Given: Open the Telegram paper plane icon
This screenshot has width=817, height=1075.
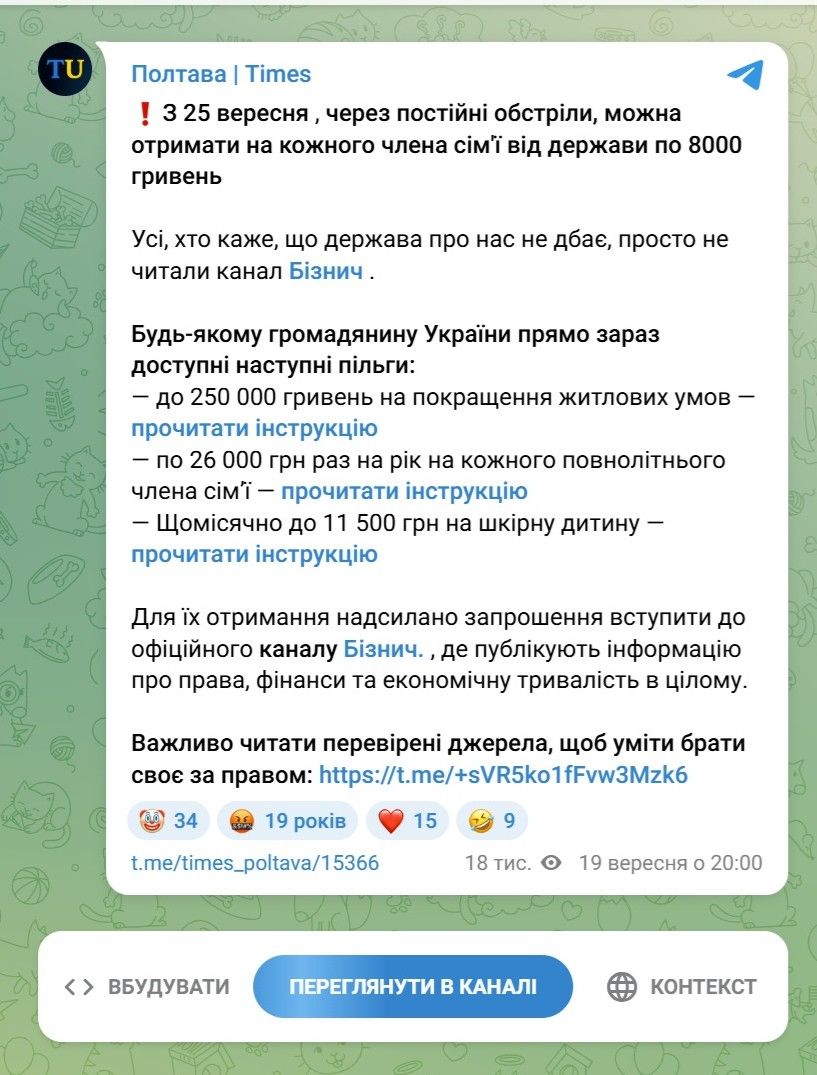Looking at the screenshot, I should [745, 74].
